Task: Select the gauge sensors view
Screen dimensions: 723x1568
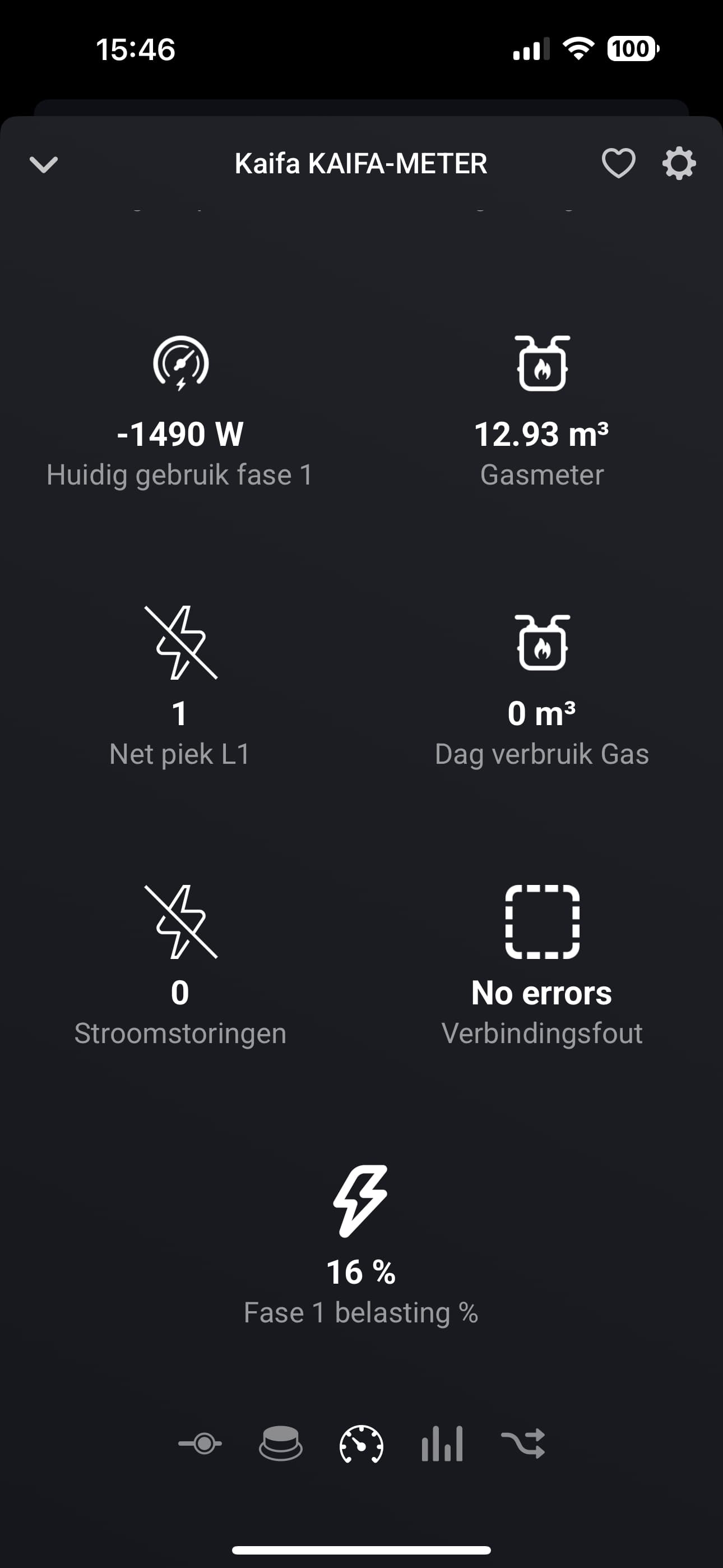Action: tap(361, 1444)
